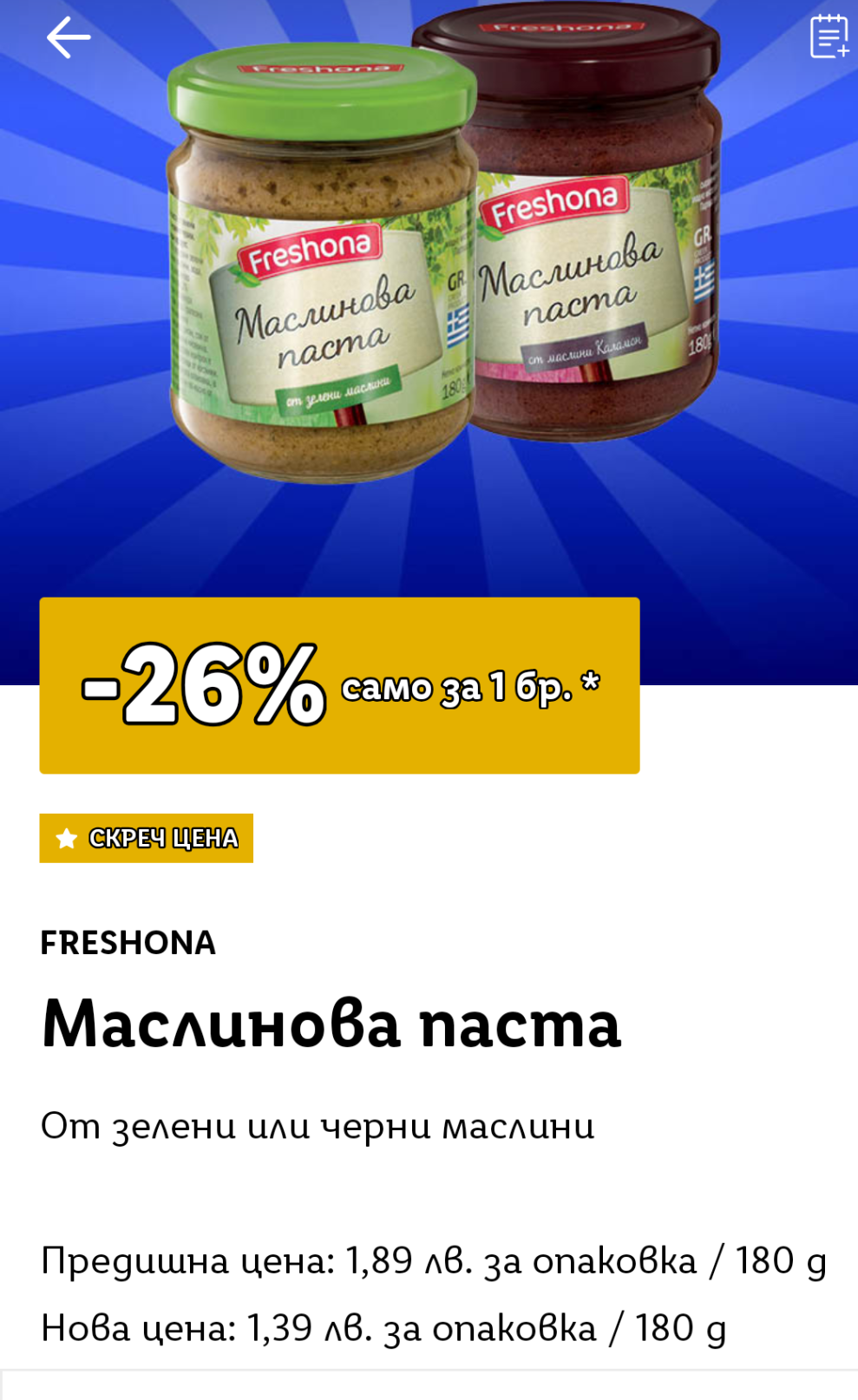
Task: Add product to shopping list
Action: pyautogui.click(x=829, y=36)
